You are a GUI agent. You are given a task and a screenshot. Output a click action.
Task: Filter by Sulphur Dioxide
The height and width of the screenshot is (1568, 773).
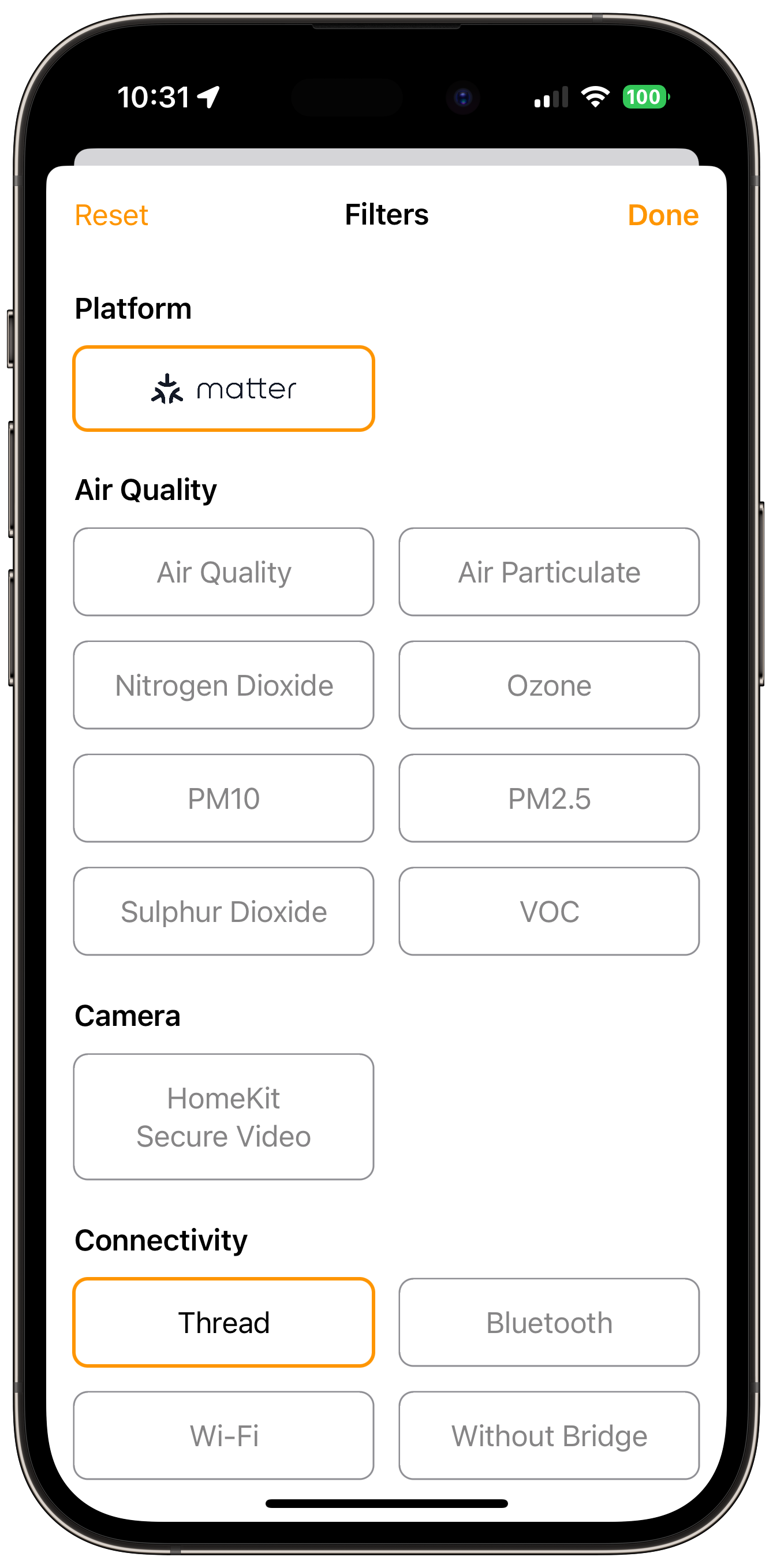[223, 912]
